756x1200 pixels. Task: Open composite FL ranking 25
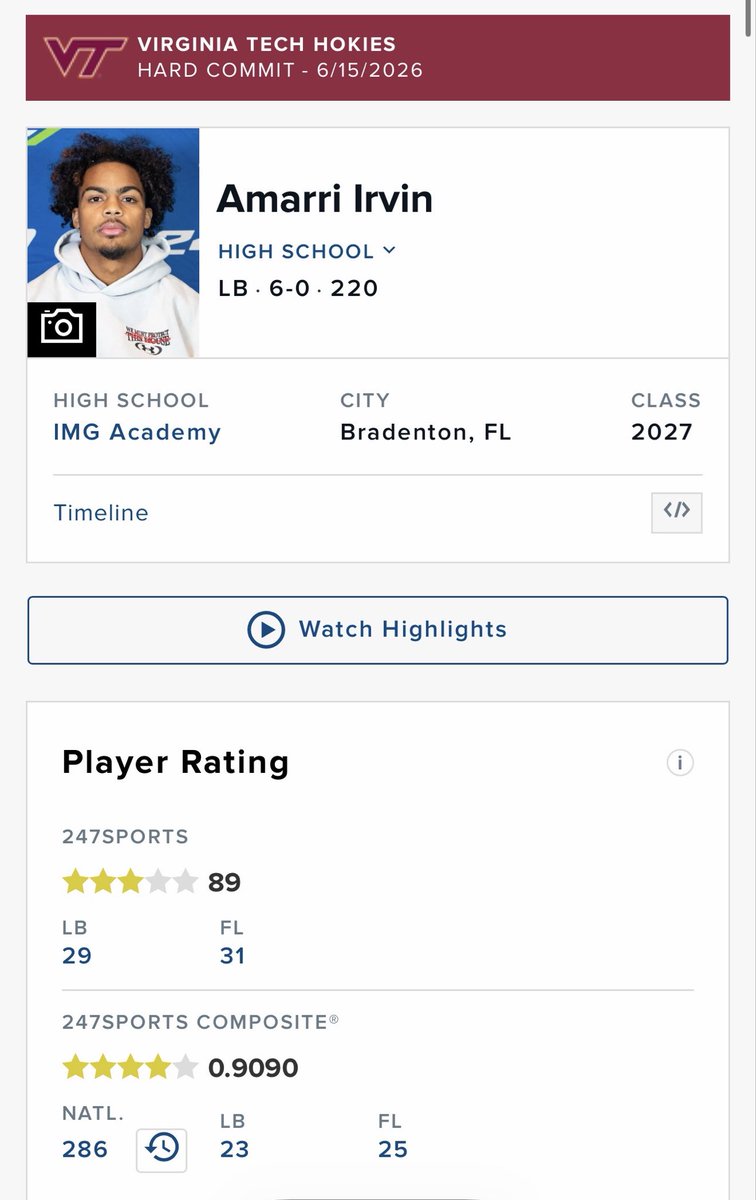(393, 1149)
